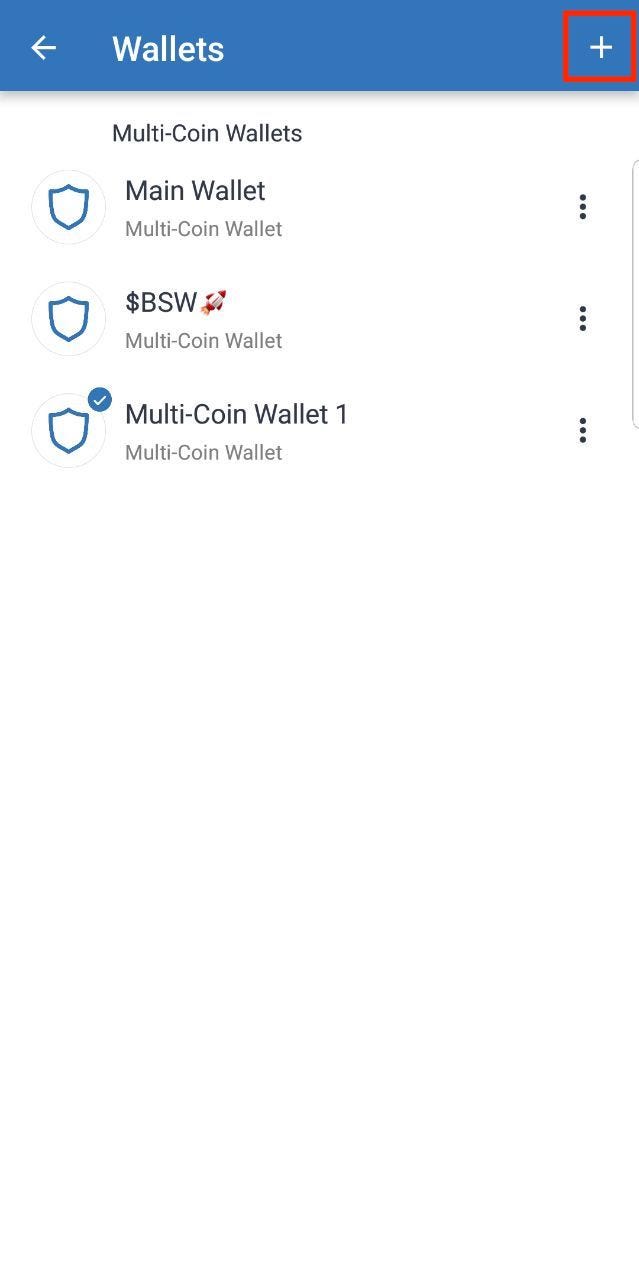Add a new wallet with plus icon
Image resolution: width=639 pixels, height=1280 pixels.
point(600,47)
